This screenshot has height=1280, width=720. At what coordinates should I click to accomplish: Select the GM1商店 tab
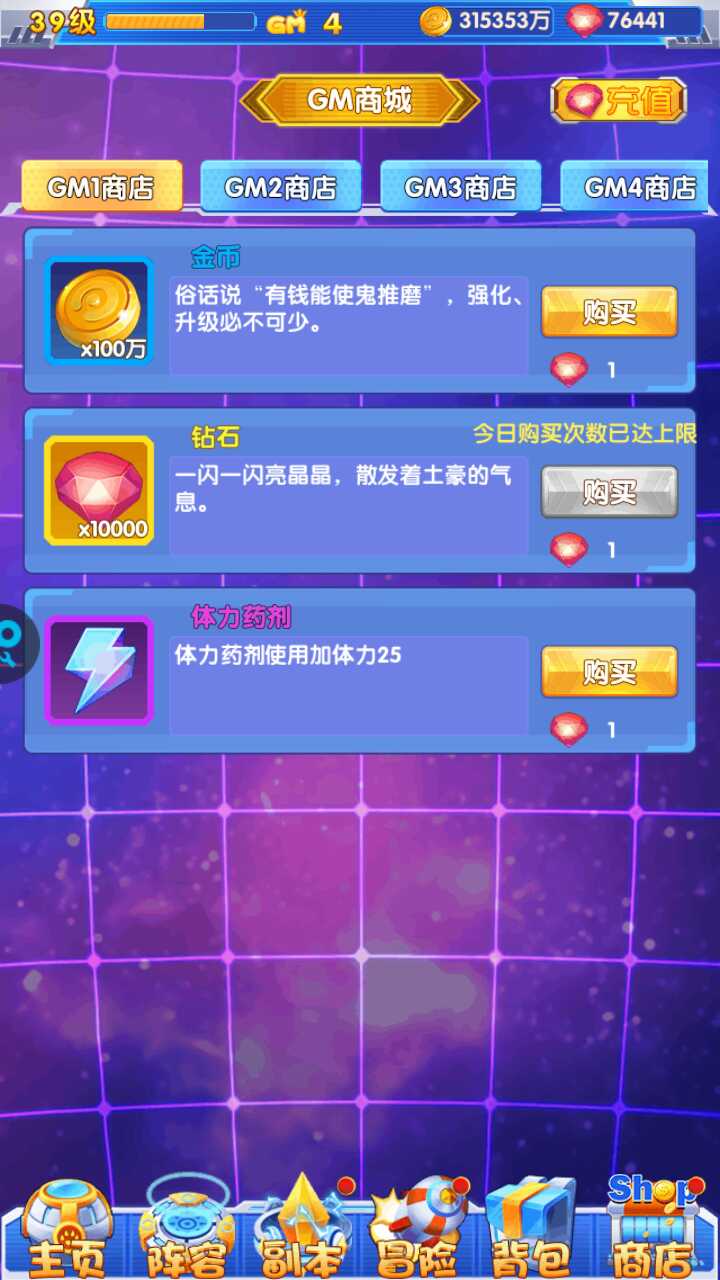coord(101,187)
